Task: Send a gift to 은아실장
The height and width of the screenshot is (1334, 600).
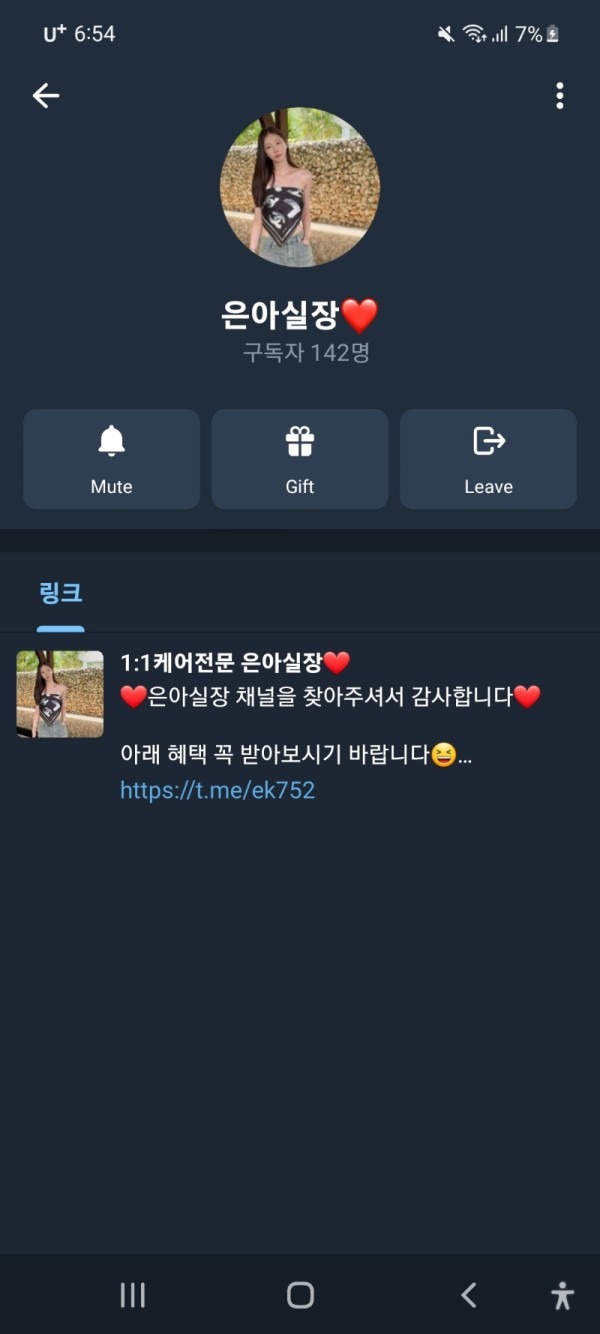Action: tap(299, 459)
